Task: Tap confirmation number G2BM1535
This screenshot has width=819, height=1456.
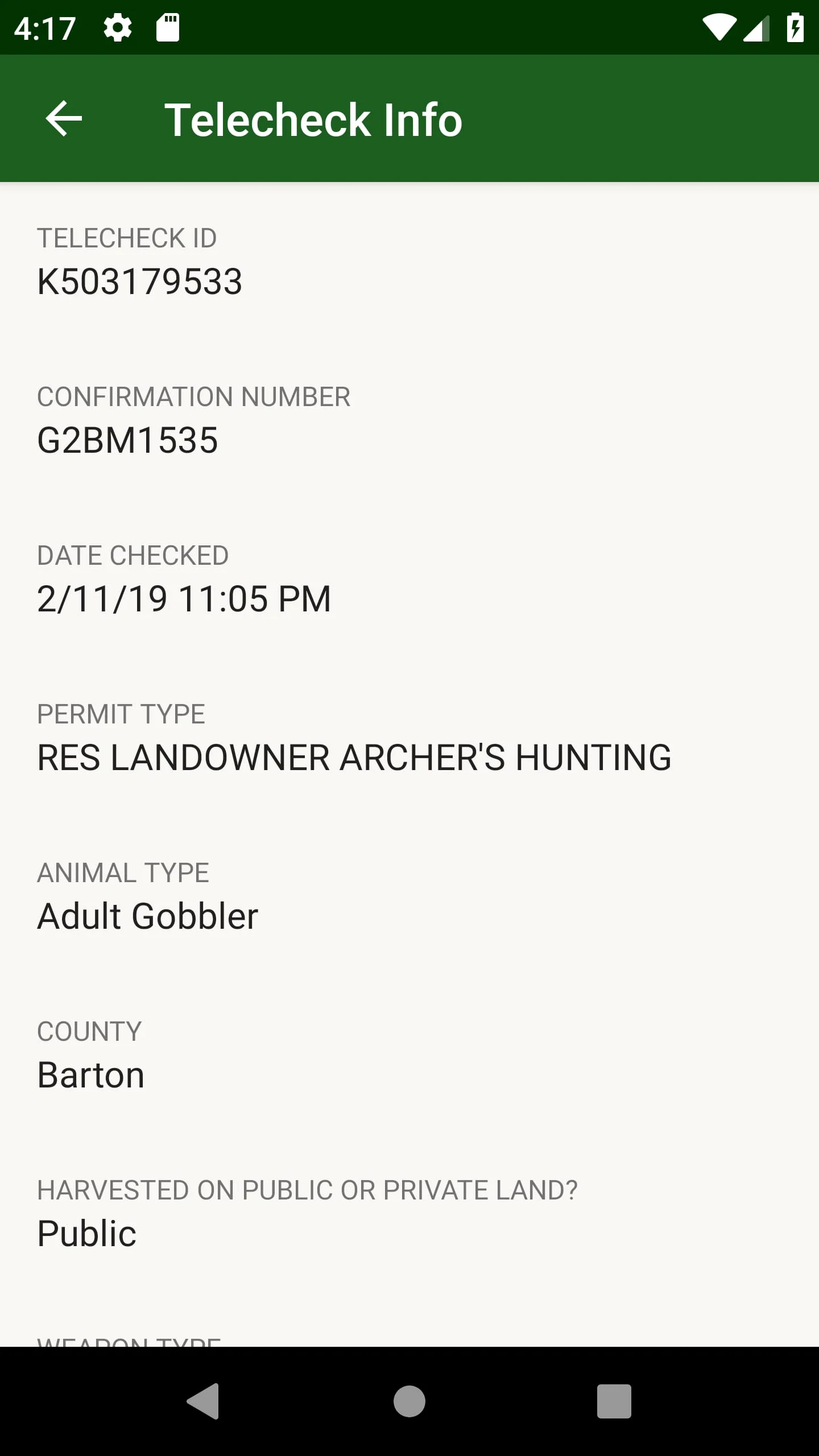Action: click(126, 440)
